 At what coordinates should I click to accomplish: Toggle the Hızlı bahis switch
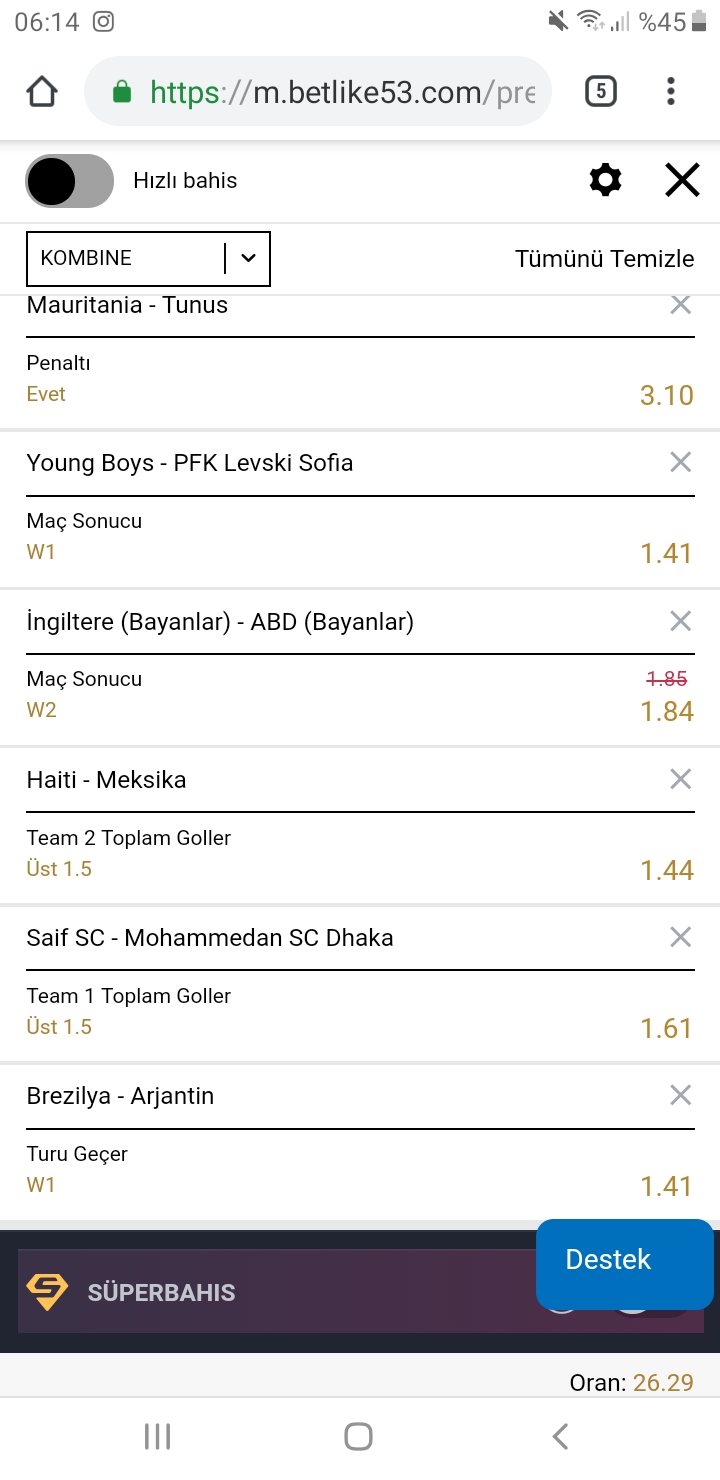click(69, 181)
